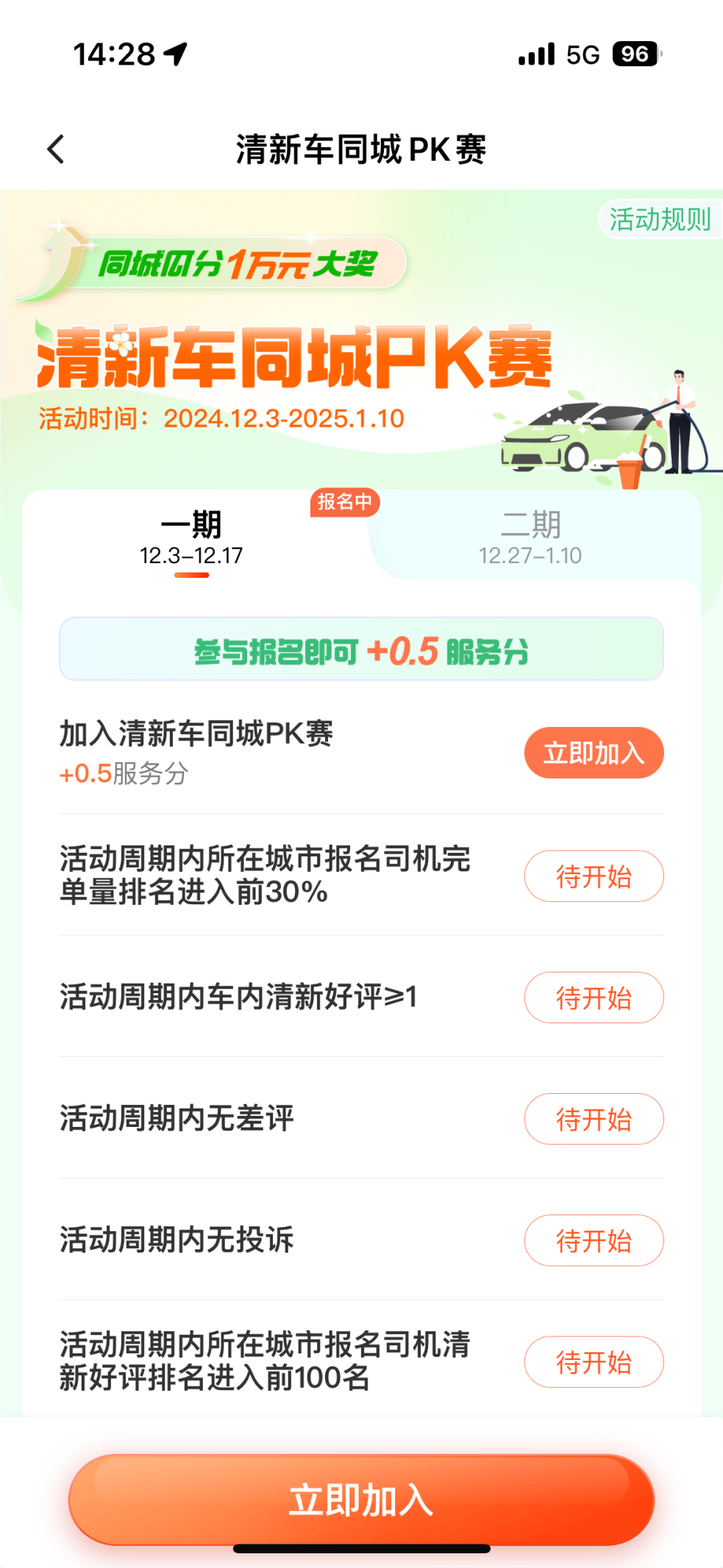
Task: Open 活动规则 activity rules
Action: coord(660,219)
